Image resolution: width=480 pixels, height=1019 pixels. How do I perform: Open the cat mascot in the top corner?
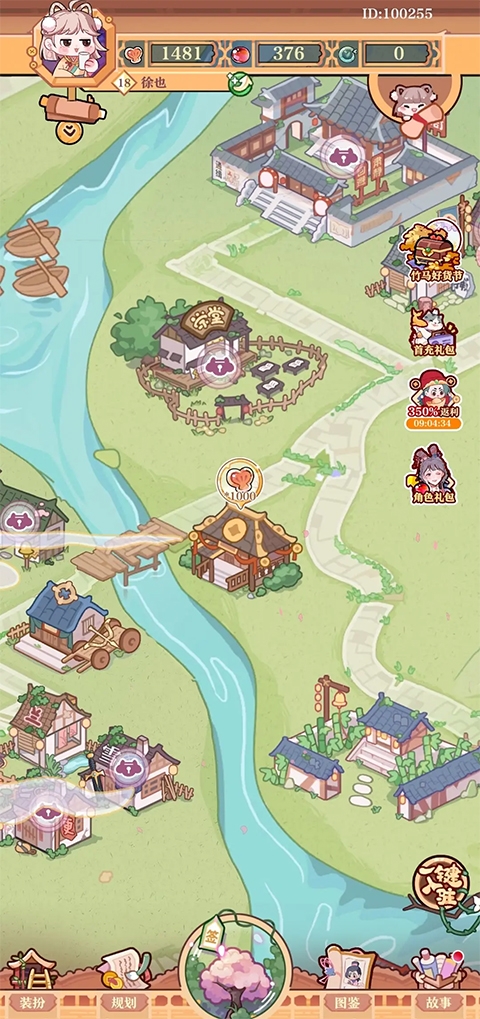pos(416,103)
